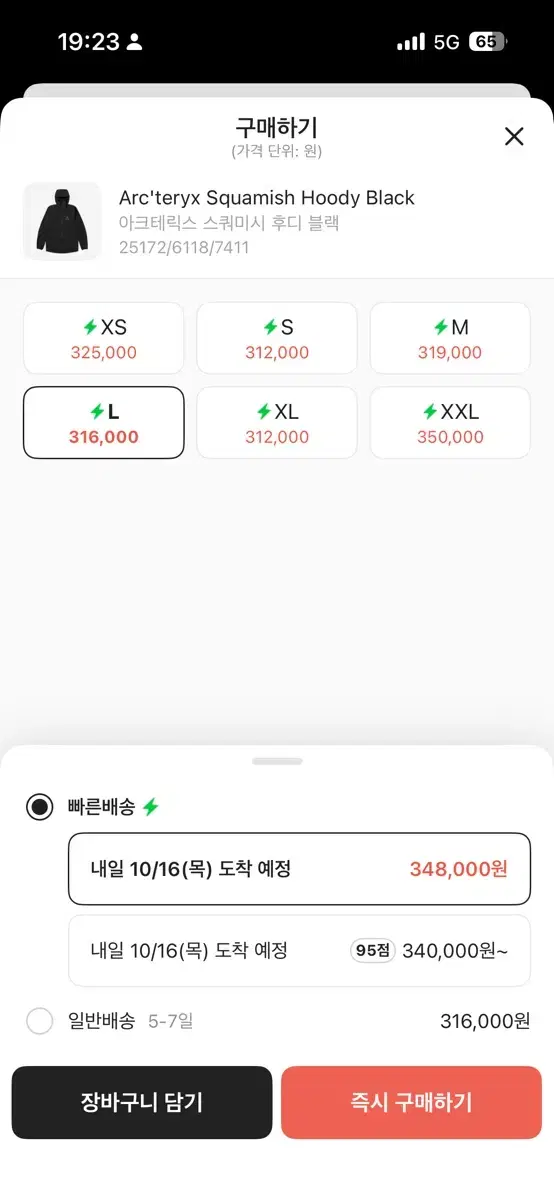The image size is (554, 1200).
Task: Select the 빠른배송 fast delivery radio
Action: (39, 807)
